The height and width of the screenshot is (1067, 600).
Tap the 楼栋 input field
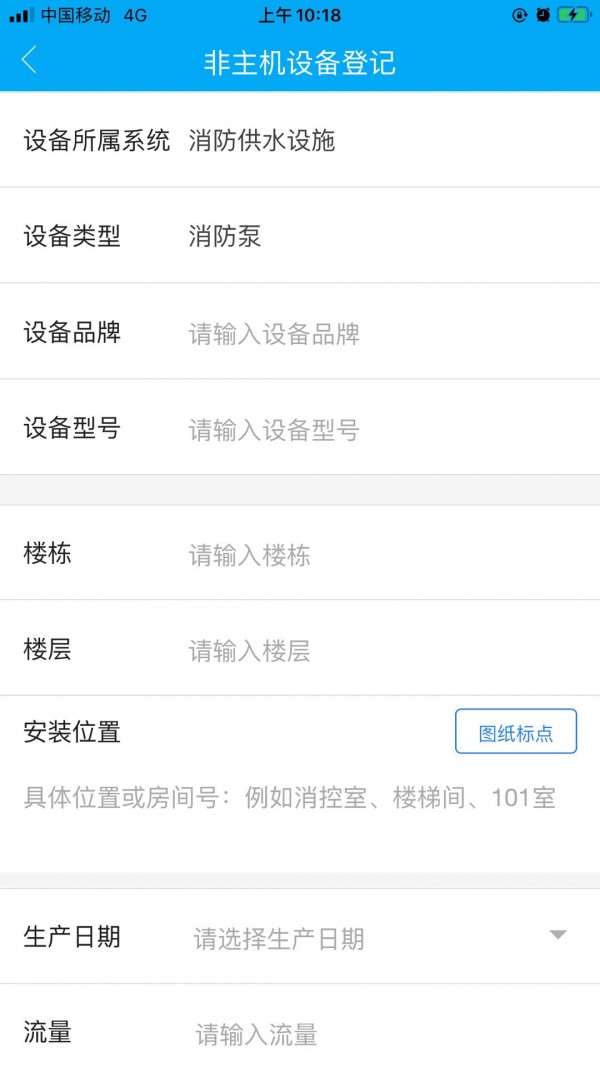pos(380,555)
